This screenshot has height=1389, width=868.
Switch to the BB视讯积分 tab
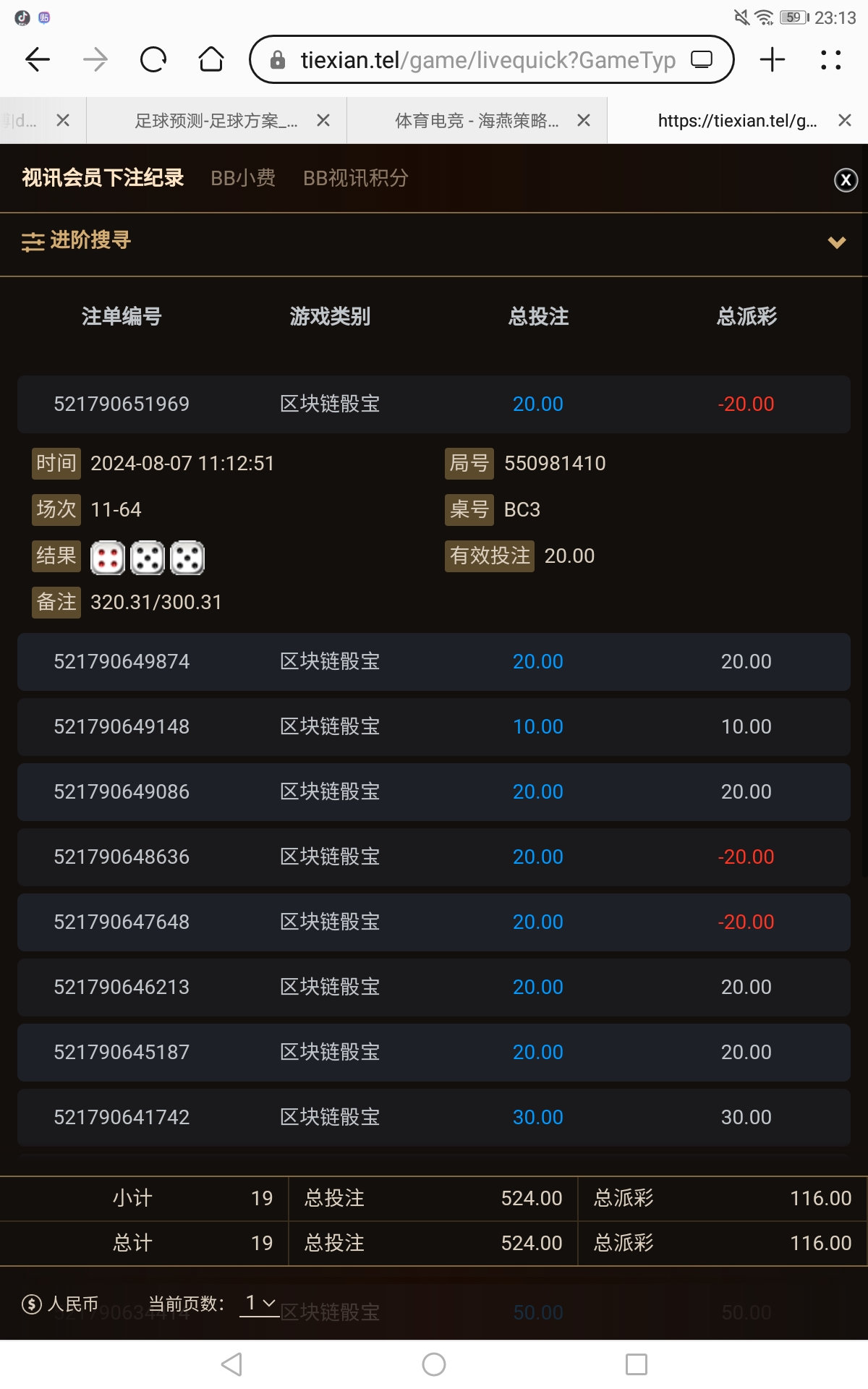(x=356, y=178)
